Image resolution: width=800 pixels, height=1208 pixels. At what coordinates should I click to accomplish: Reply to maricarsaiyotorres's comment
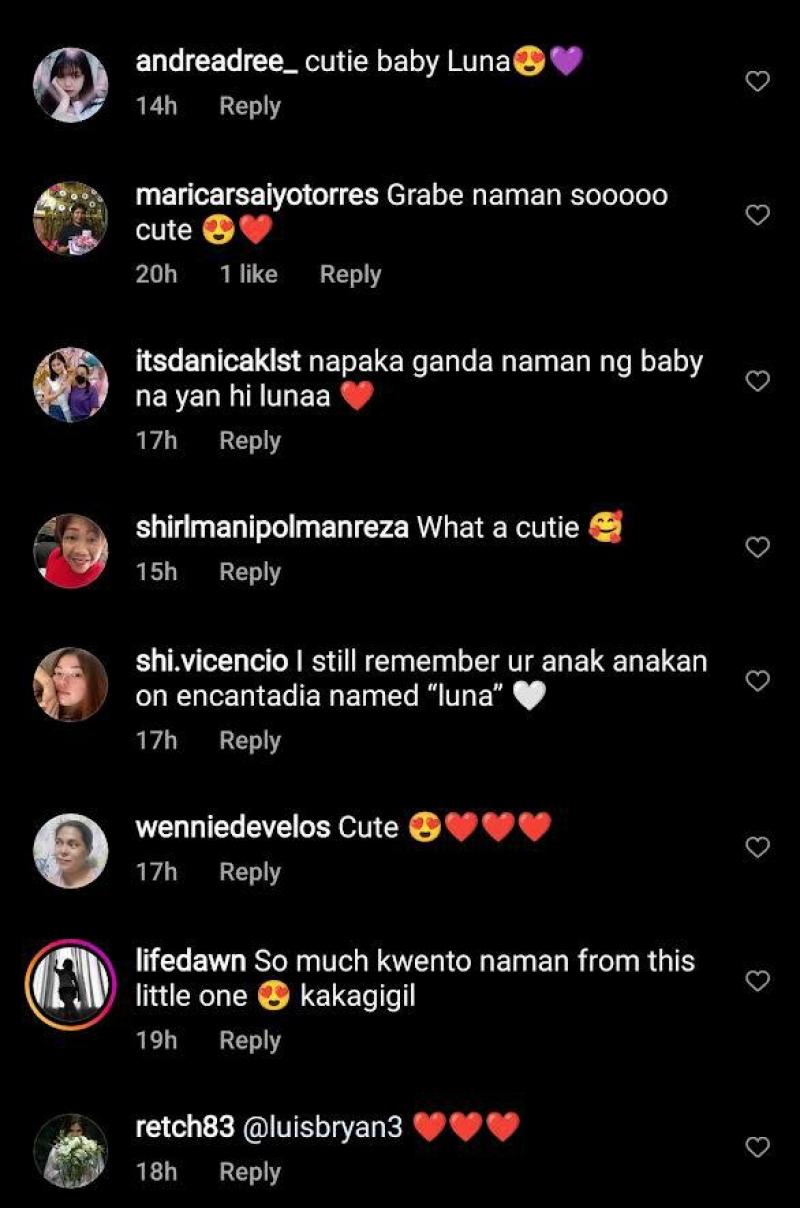click(349, 274)
